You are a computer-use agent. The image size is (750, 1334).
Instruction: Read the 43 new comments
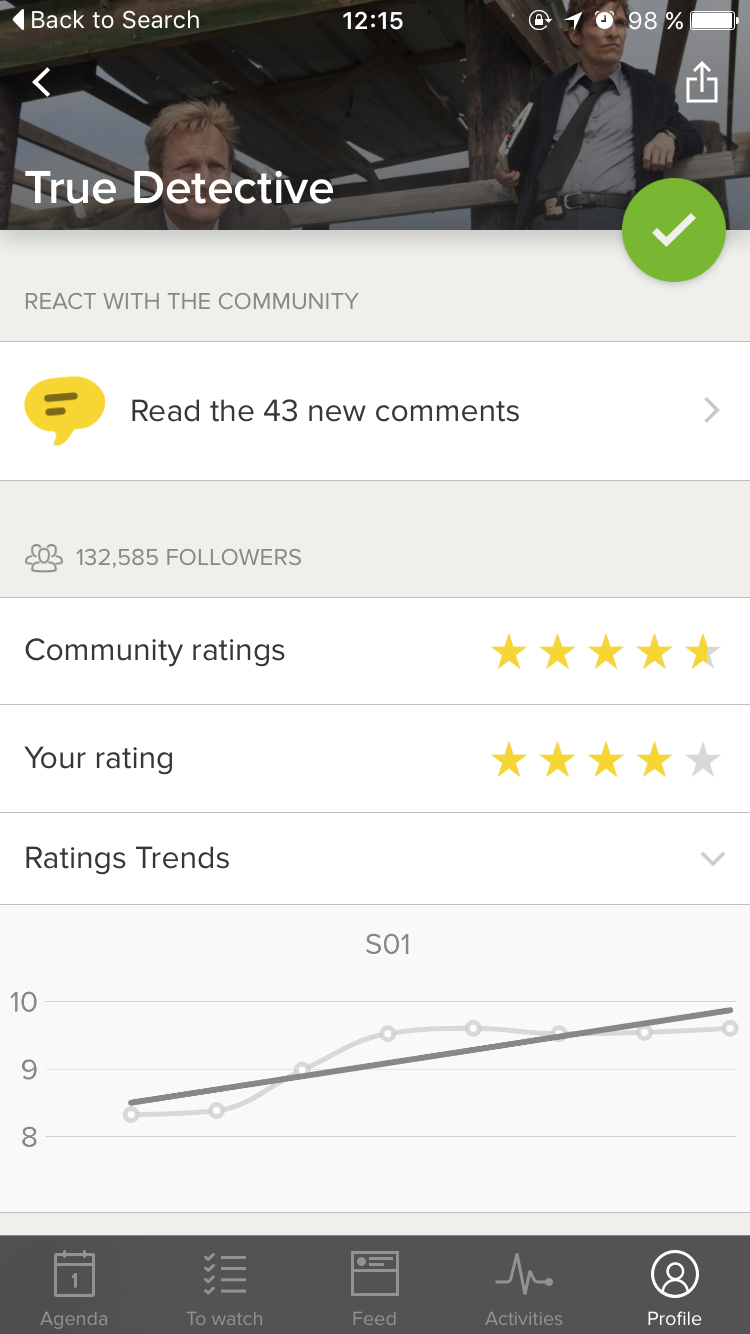click(374, 411)
